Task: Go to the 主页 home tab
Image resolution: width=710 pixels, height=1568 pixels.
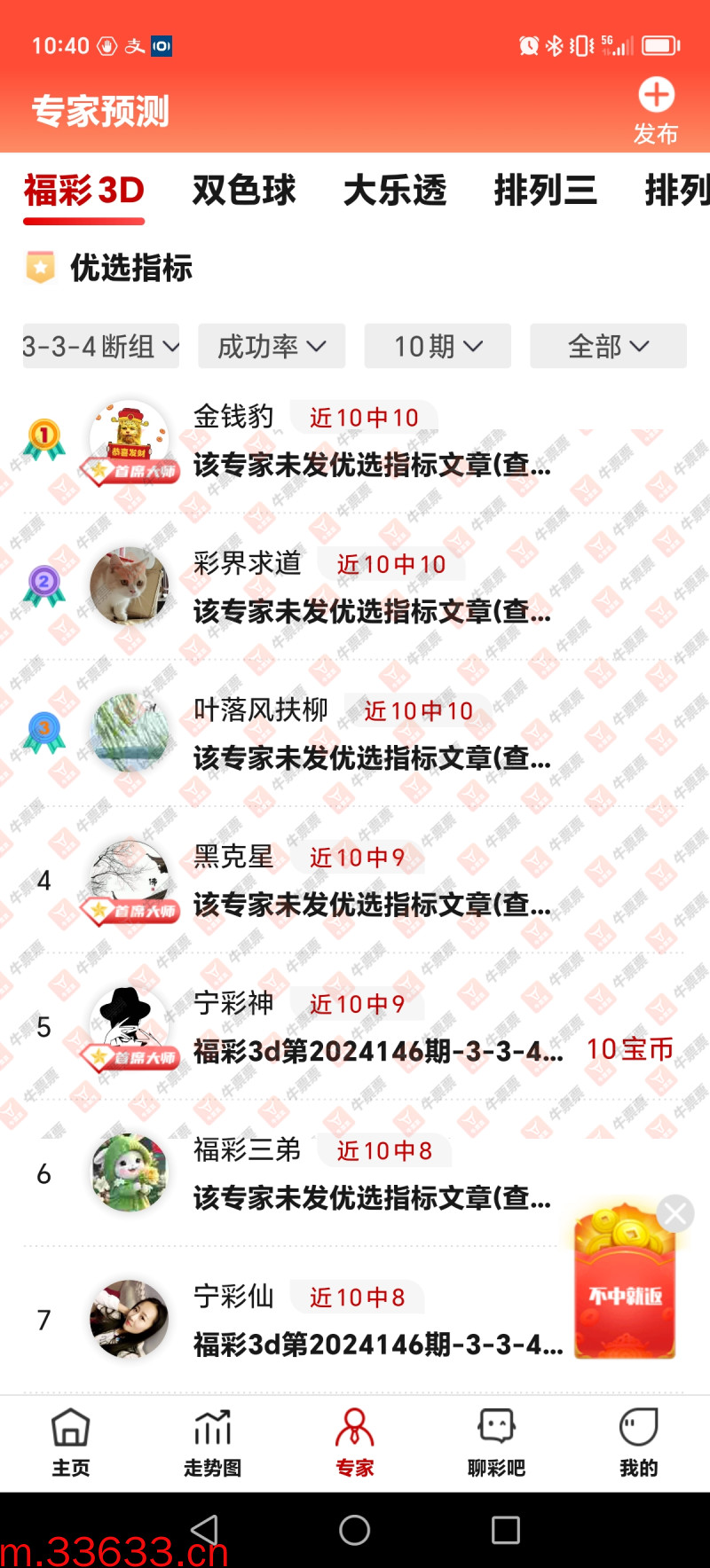Action: [x=71, y=1442]
